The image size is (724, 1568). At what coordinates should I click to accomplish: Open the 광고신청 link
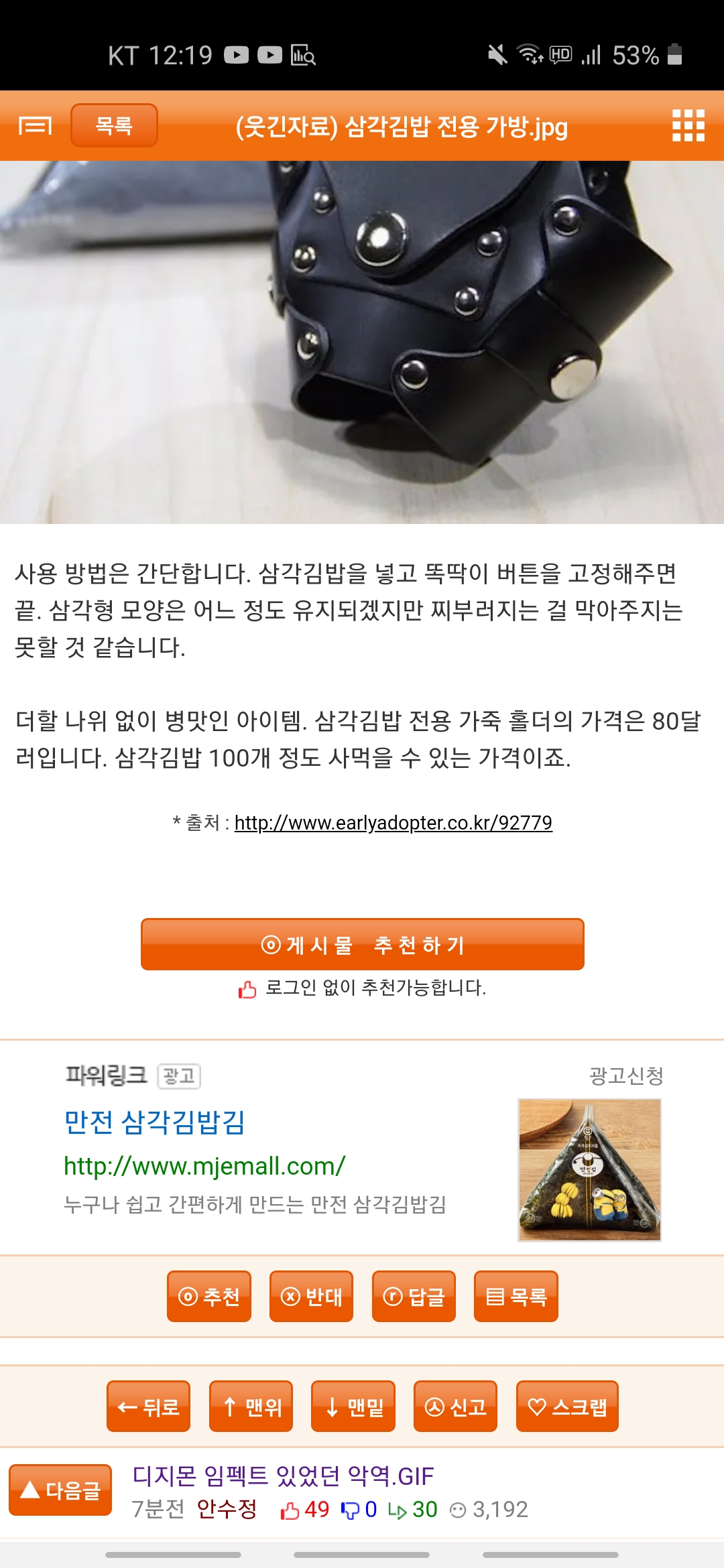tap(626, 1075)
